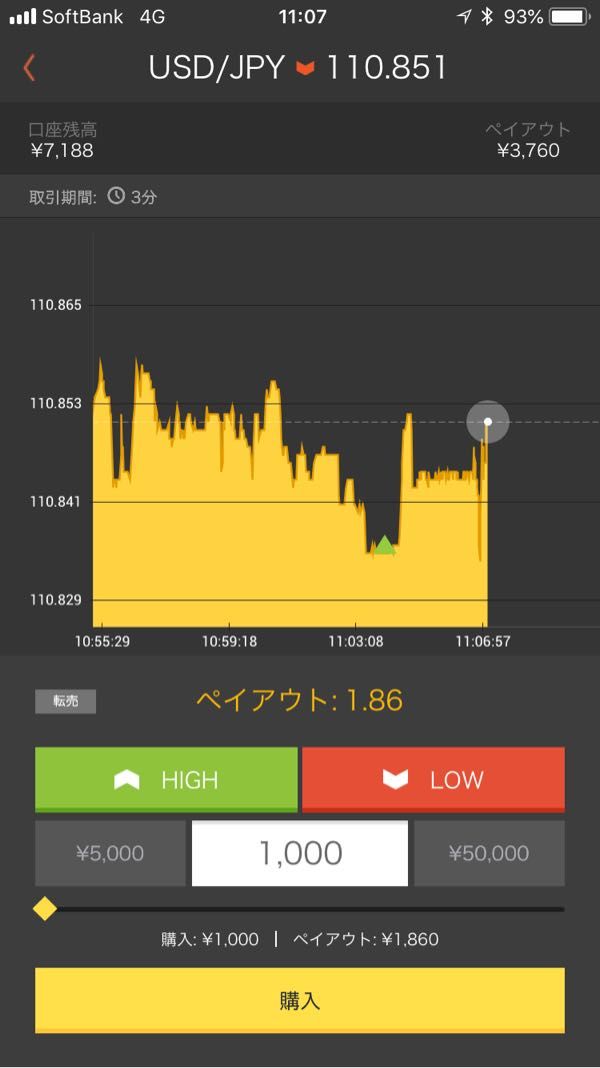Go back using the top-left arrow

29,68
